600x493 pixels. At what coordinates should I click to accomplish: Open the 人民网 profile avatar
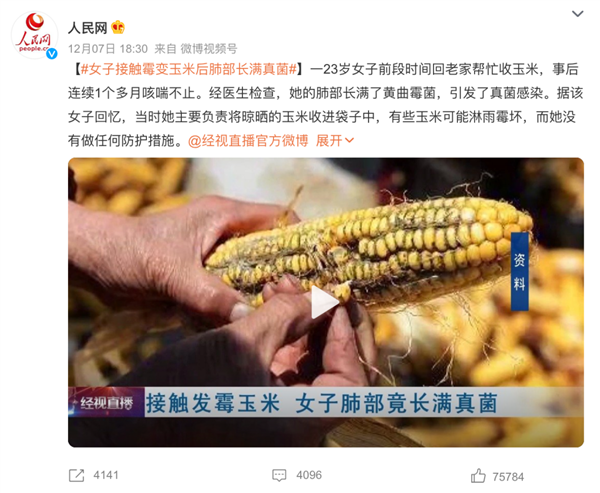pos(36,35)
